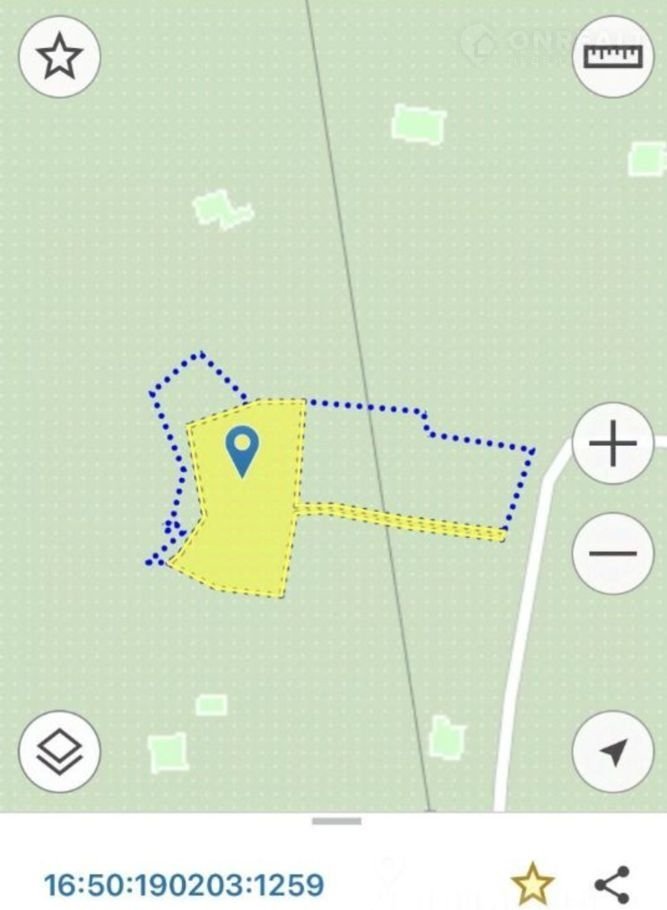Activate the ruler measurement tool
Screen dimensions: 667x910
click(612, 57)
